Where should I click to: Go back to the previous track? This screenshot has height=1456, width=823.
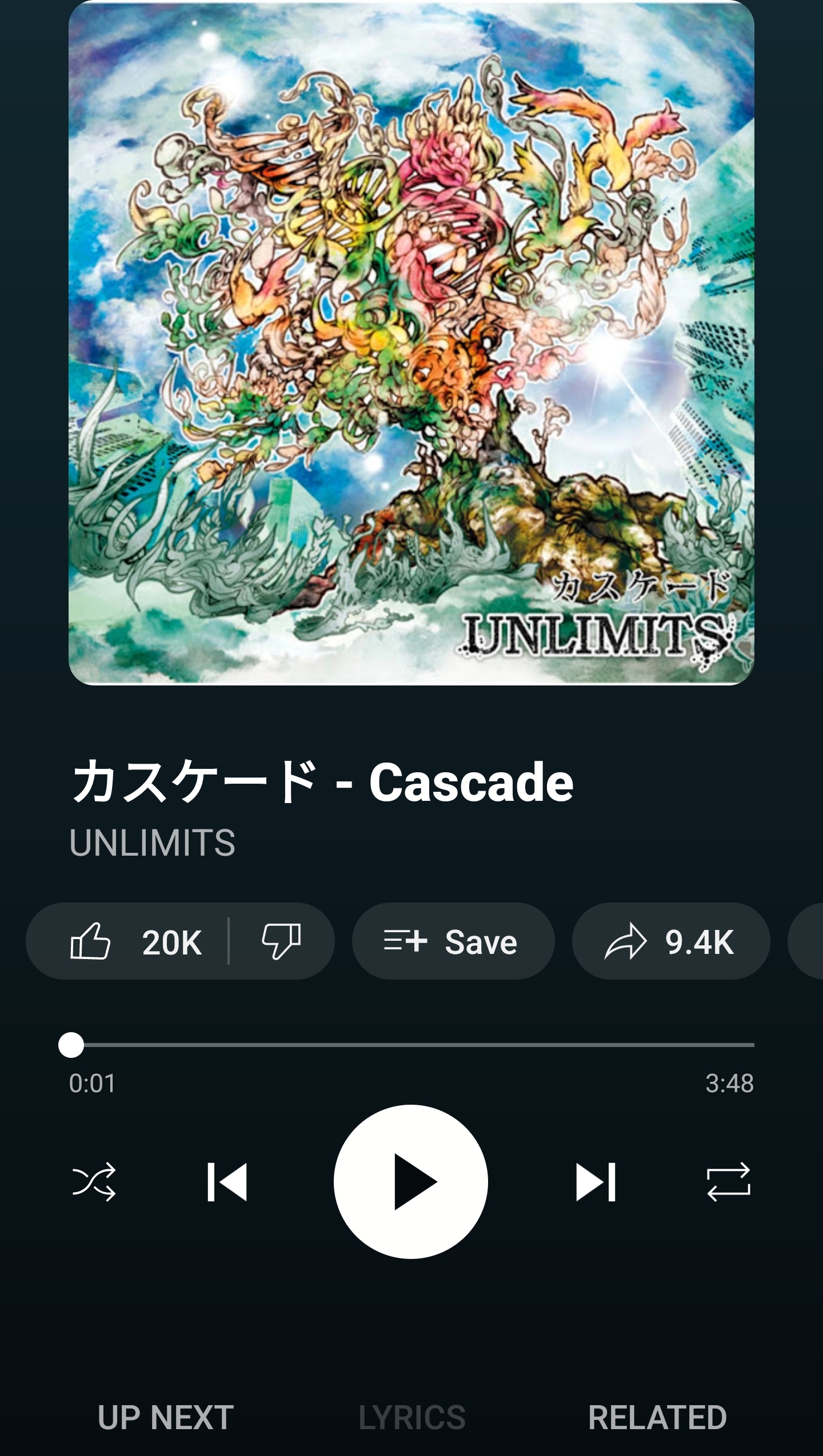(x=227, y=1182)
